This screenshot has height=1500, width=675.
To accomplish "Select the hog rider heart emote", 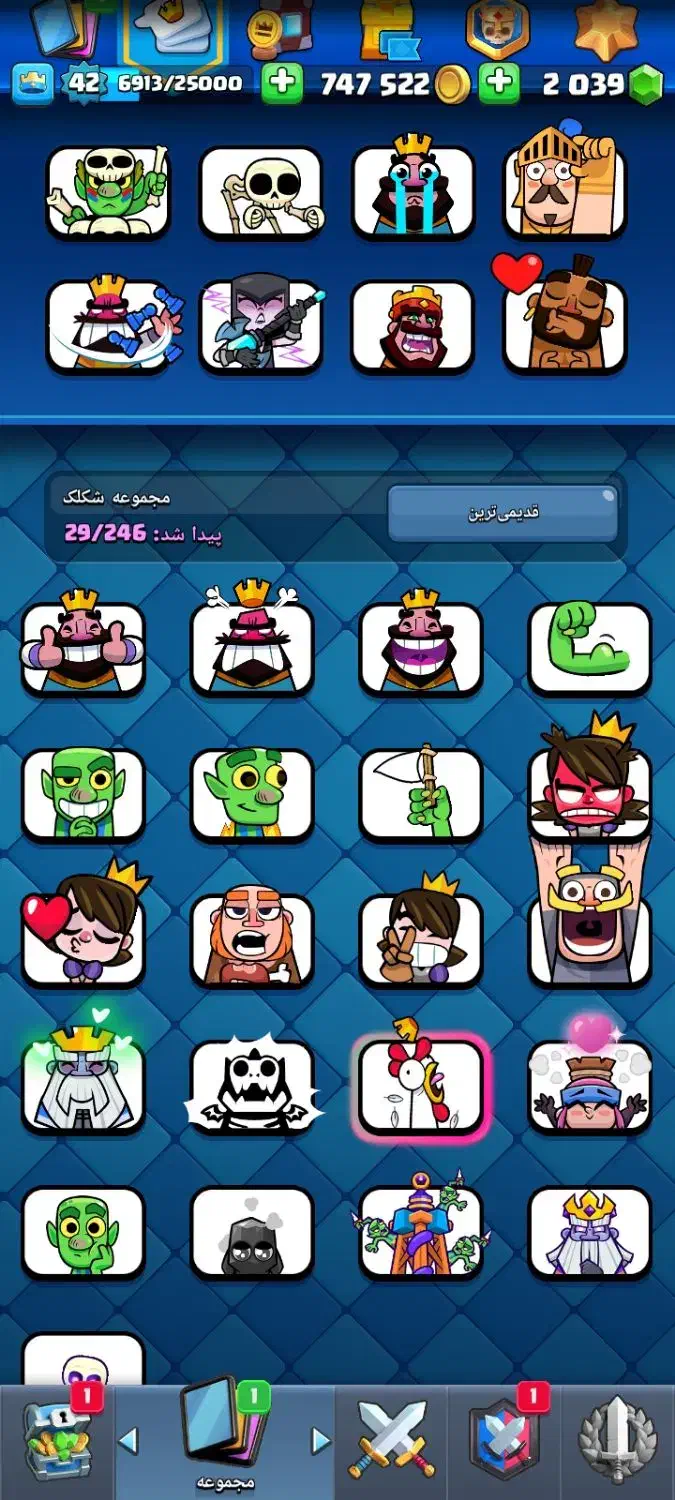I will click(x=565, y=322).
